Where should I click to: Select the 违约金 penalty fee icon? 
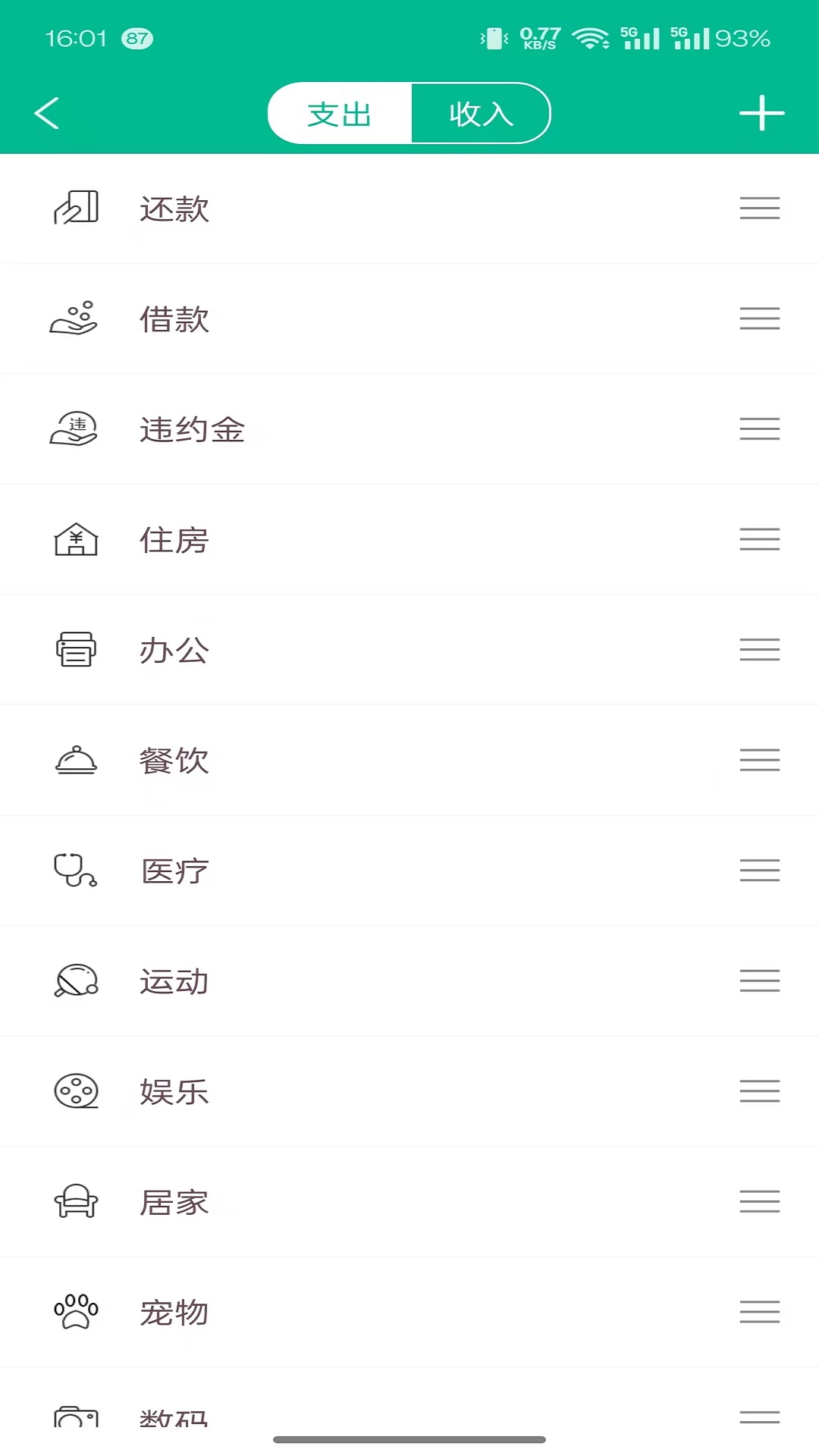pyautogui.click(x=75, y=430)
